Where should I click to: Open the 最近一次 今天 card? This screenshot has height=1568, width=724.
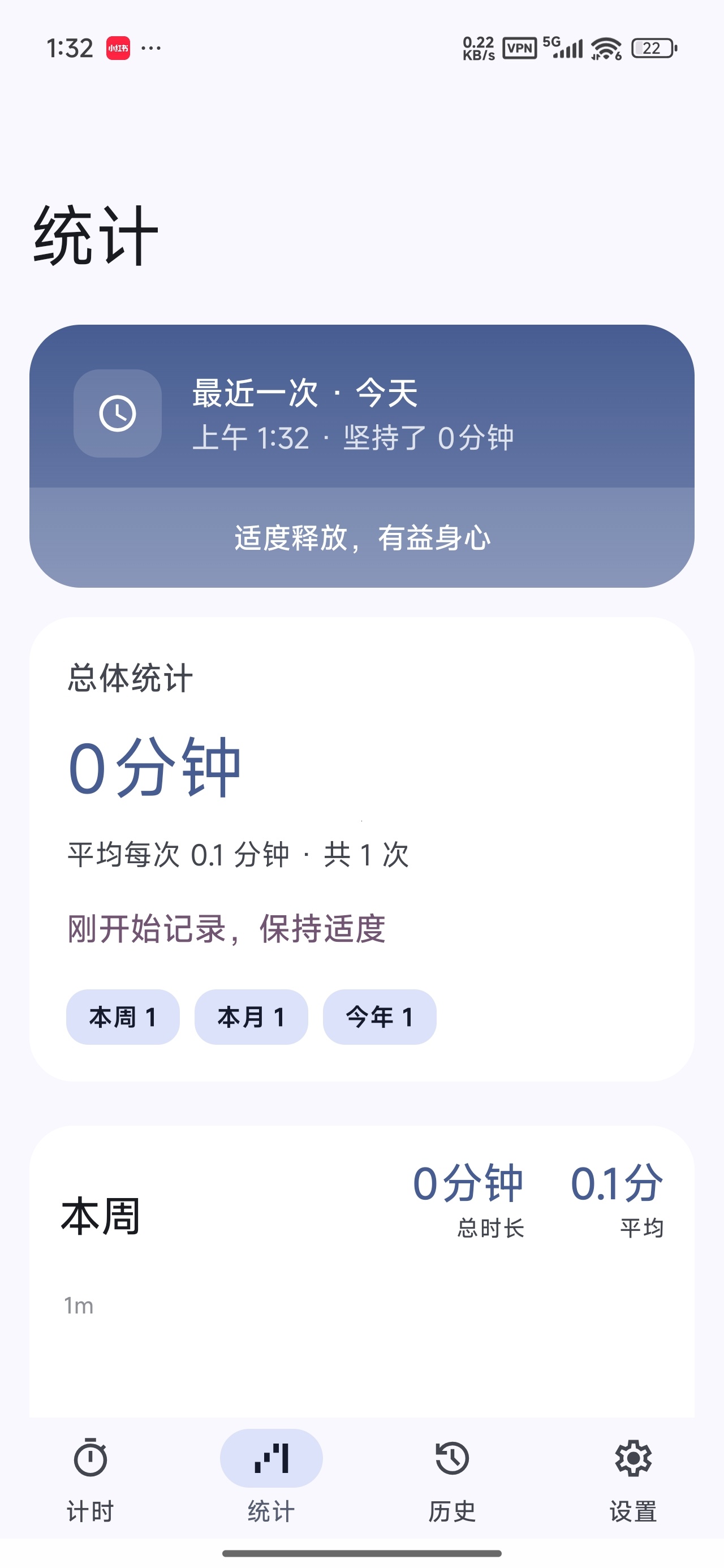pyautogui.click(x=361, y=456)
